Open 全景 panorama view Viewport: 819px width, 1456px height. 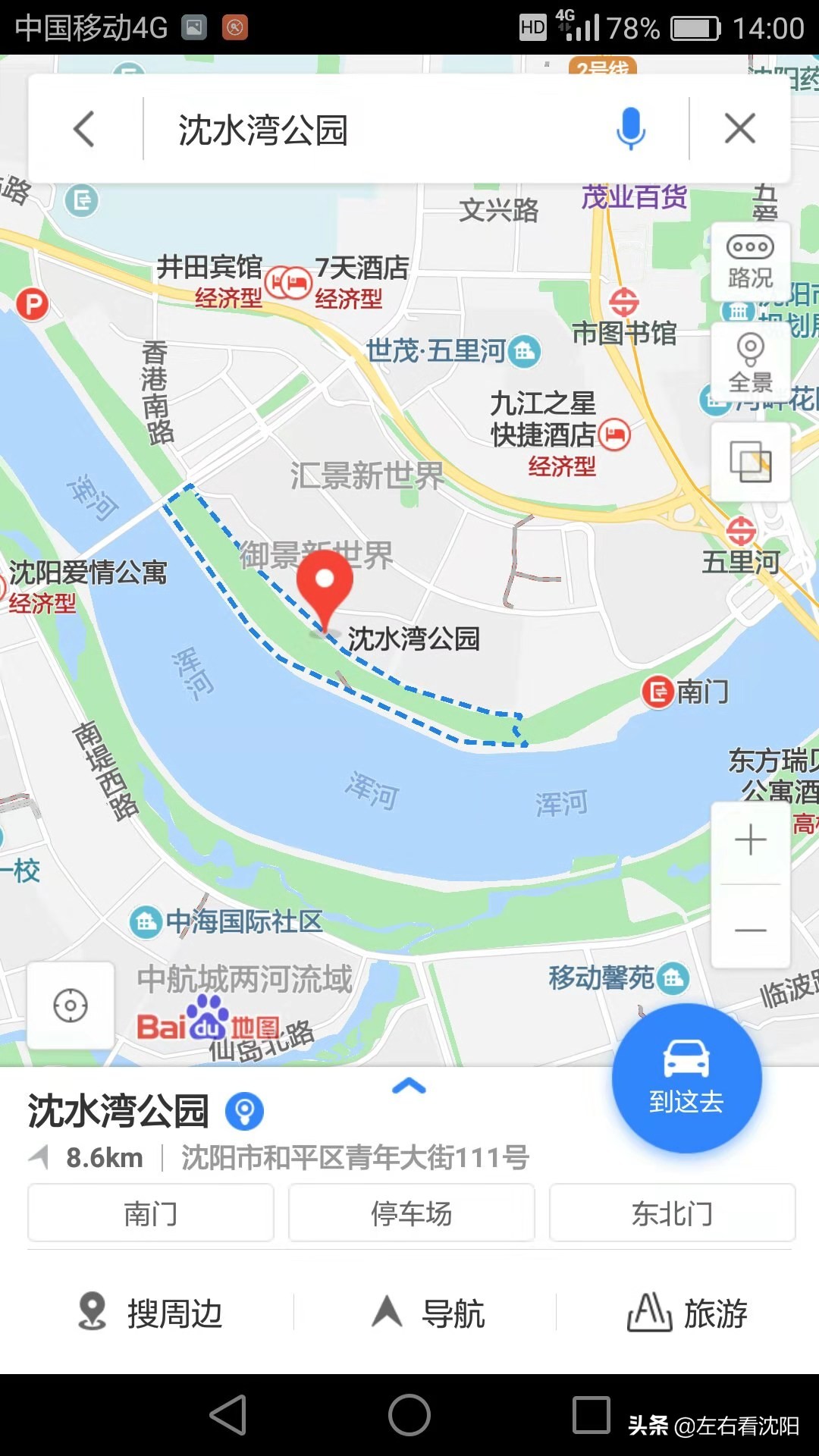pyautogui.click(x=749, y=360)
